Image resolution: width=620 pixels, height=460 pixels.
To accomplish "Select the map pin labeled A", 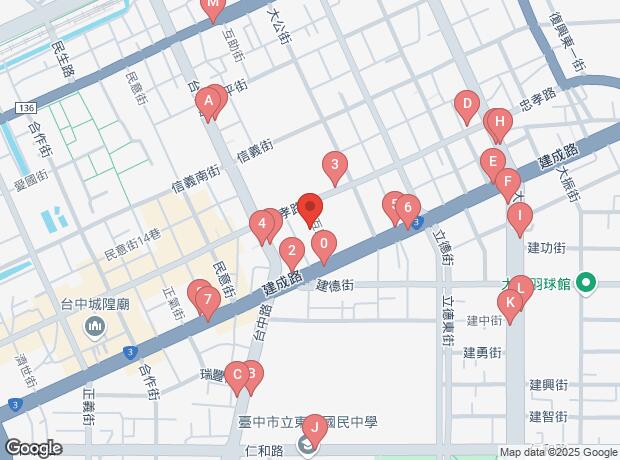I will pyautogui.click(x=208, y=101).
